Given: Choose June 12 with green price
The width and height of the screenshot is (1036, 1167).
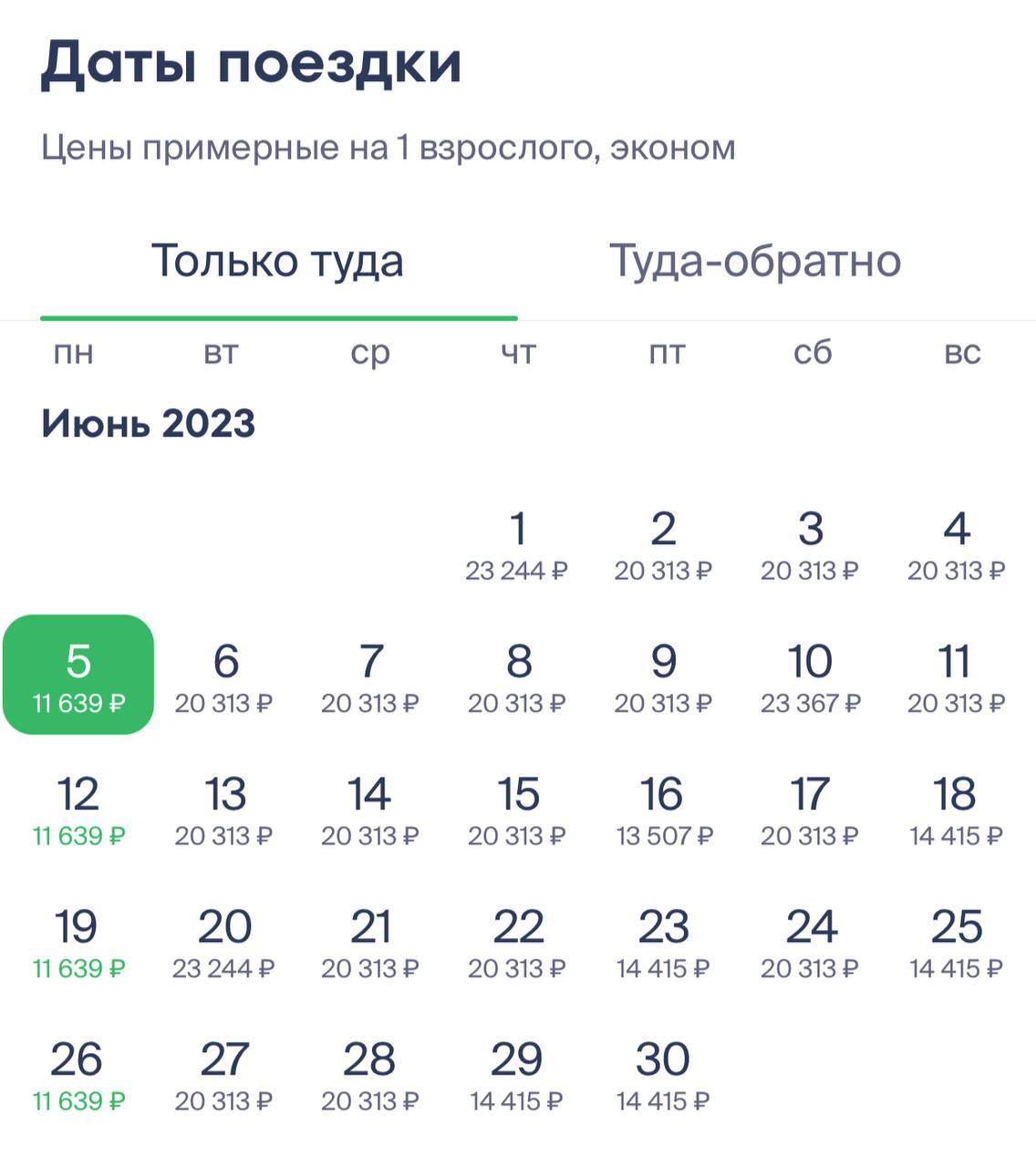Looking at the screenshot, I should coord(78,808).
